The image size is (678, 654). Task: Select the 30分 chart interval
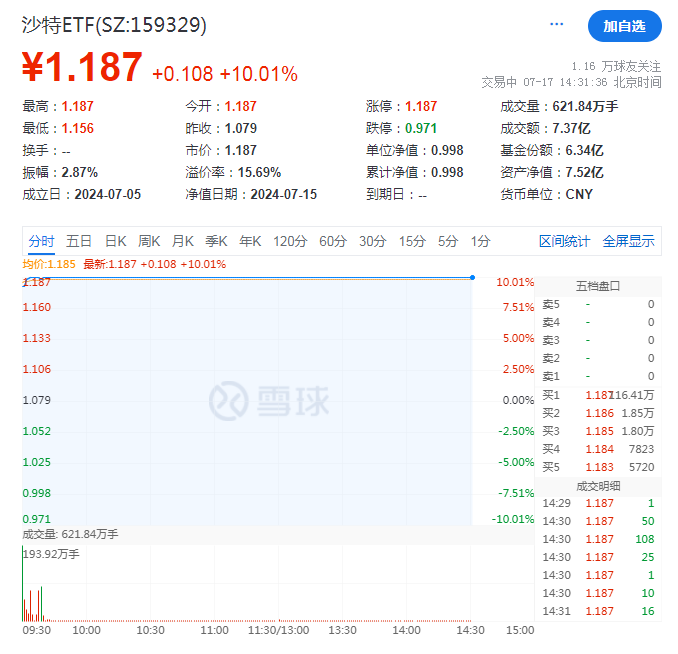[x=373, y=241]
